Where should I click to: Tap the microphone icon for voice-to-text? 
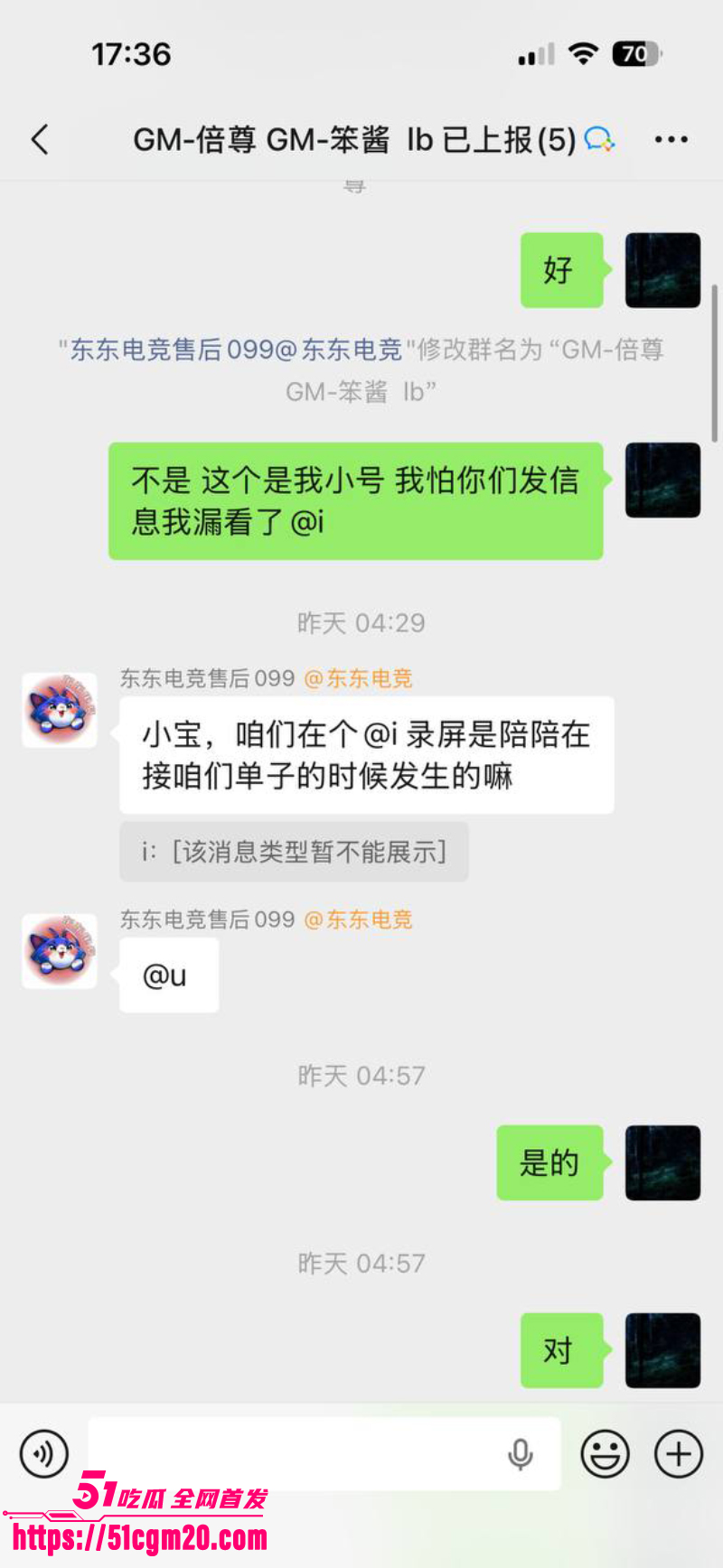pyautogui.click(x=520, y=1454)
